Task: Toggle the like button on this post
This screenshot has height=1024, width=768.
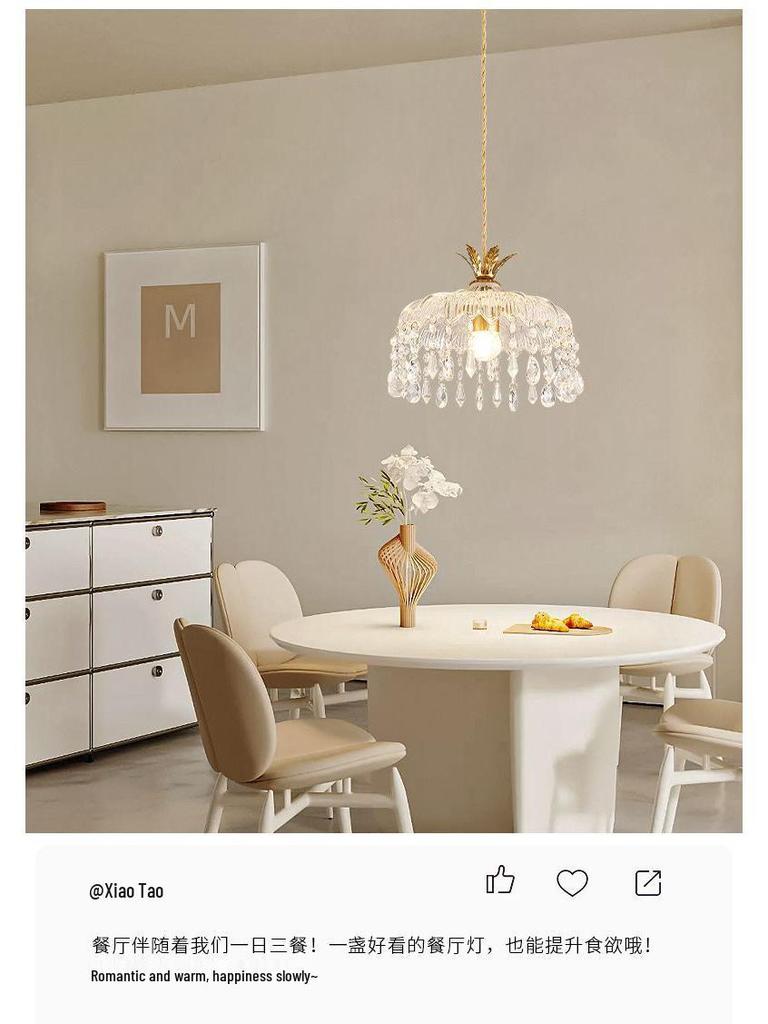Action: [500, 881]
